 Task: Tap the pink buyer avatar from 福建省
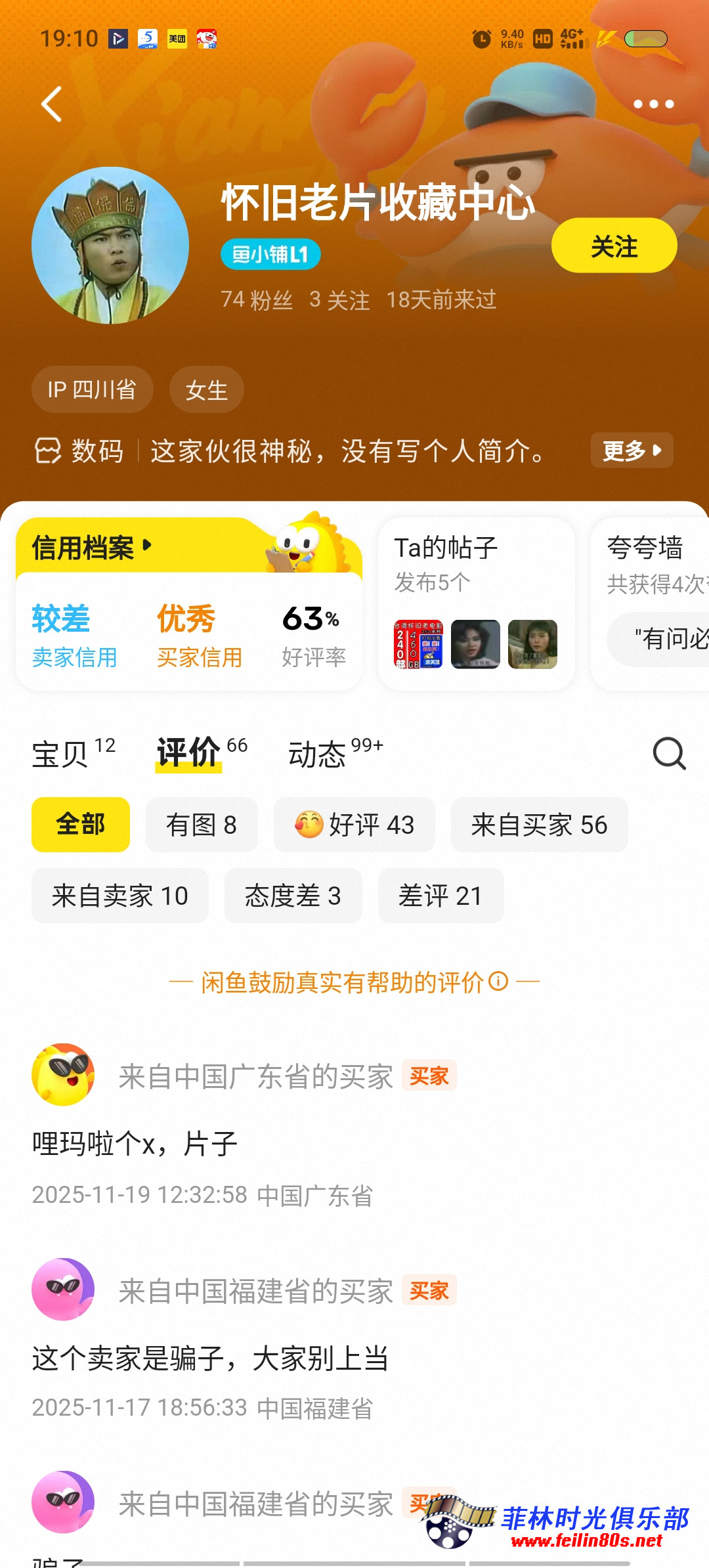click(63, 1289)
